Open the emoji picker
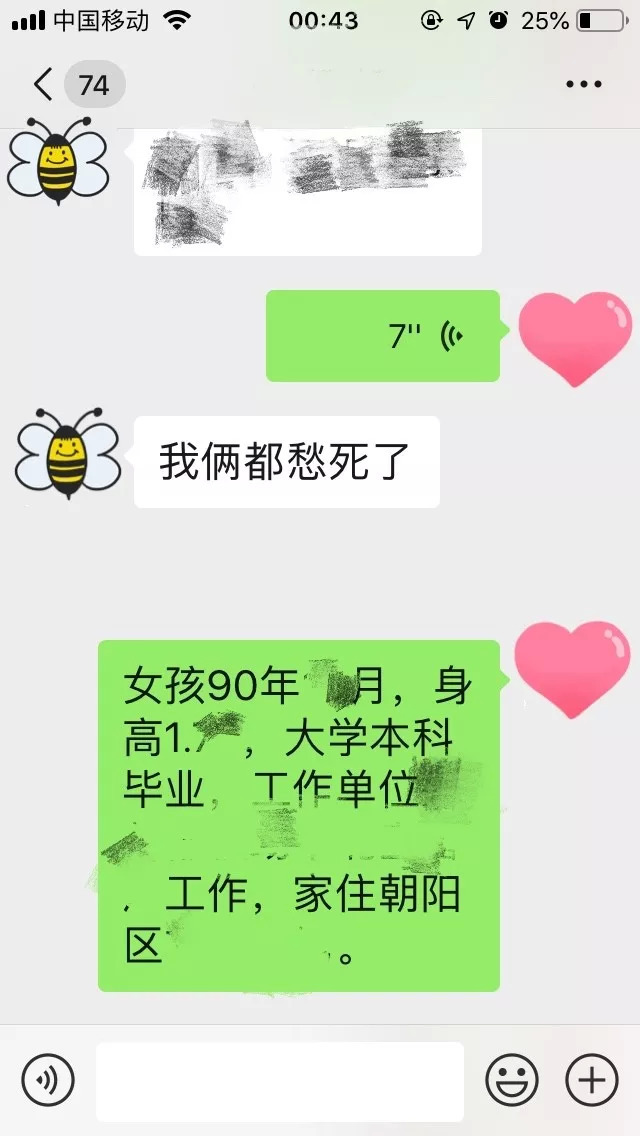The width and height of the screenshot is (640, 1136). click(x=511, y=1081)
